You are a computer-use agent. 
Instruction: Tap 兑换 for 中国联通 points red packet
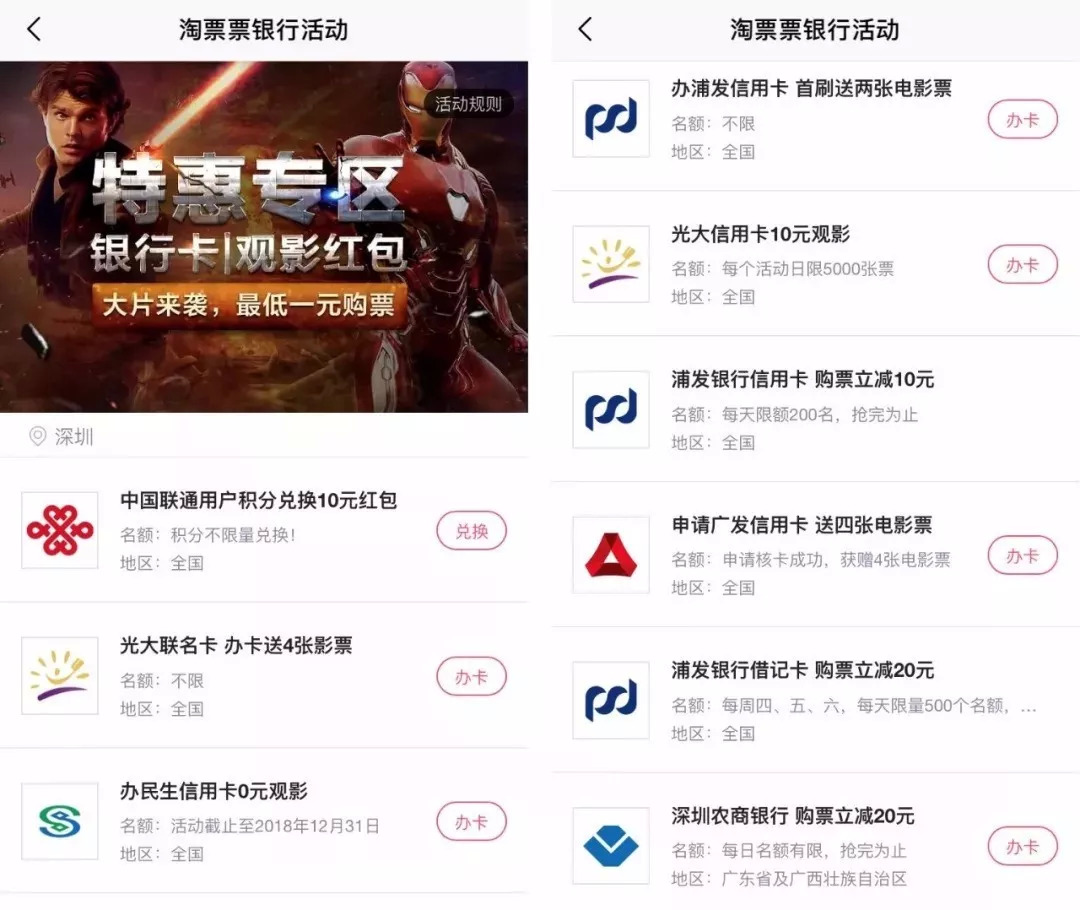pyautogui.click(x=471, y=531)
